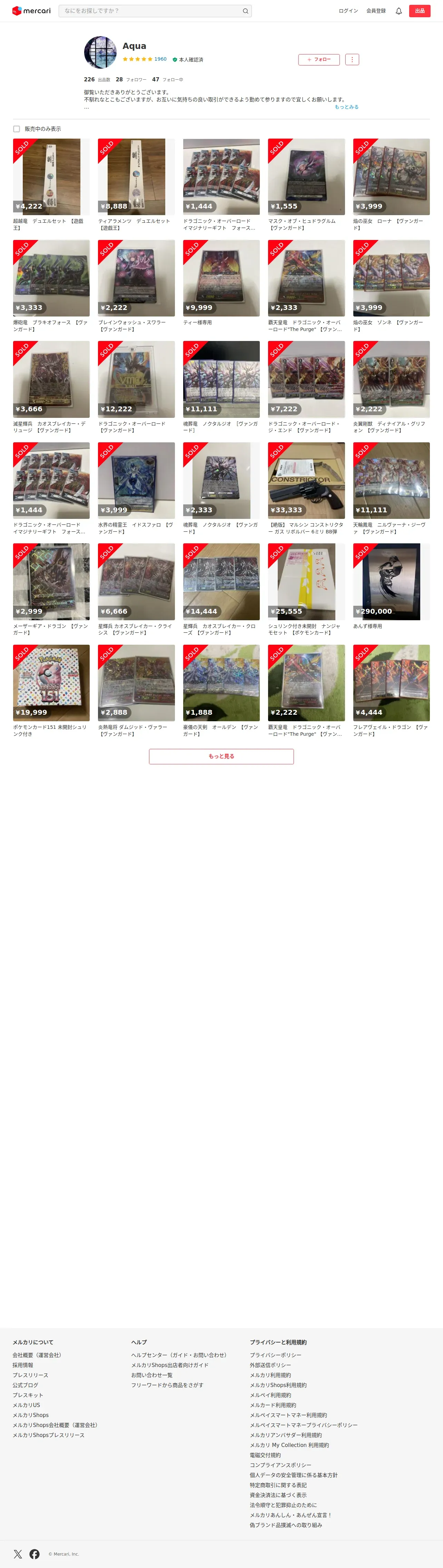This screenshot has width=443, height=1568.
Task: Open the ¥4,222 超越竜 デュエルセット item
Action: coord(51,177)
